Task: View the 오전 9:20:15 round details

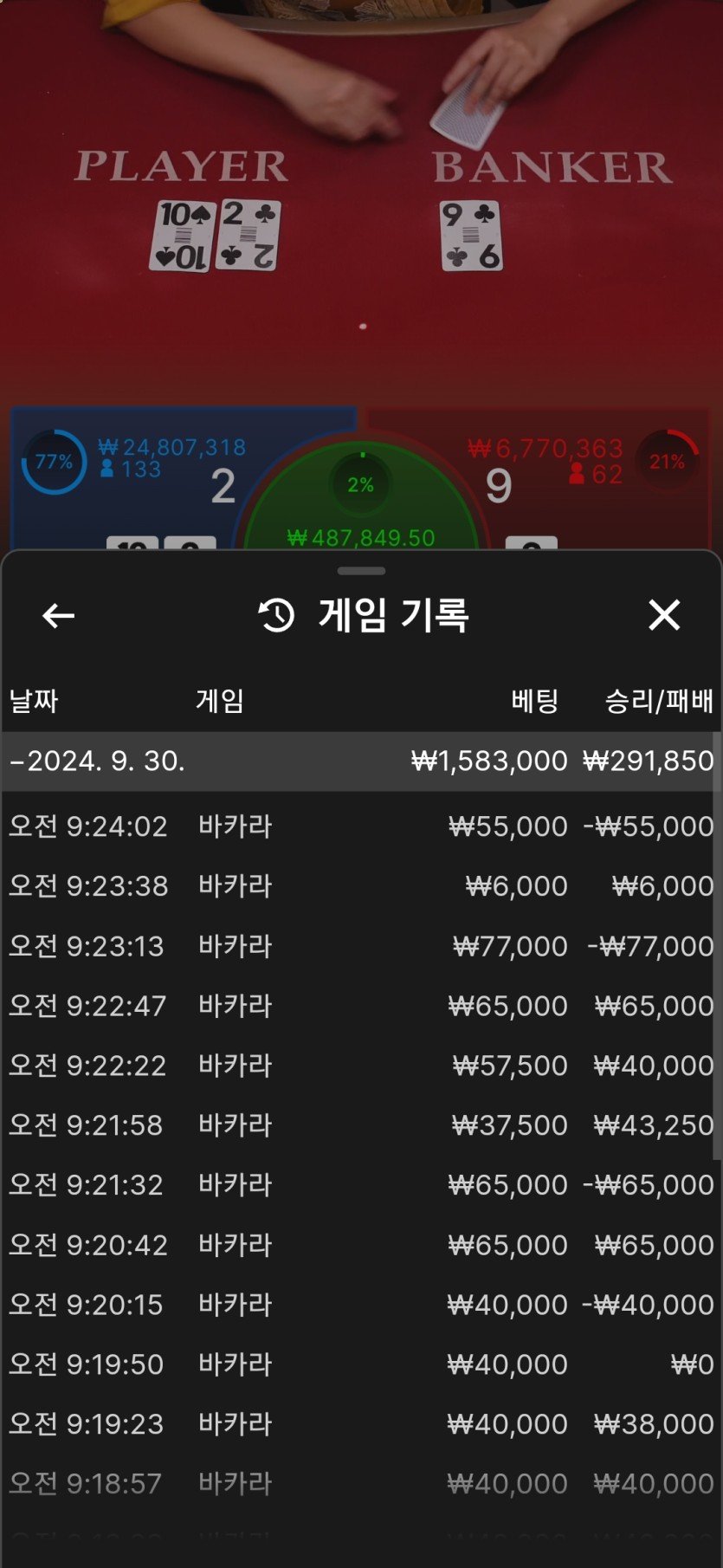Action: 359,1305
